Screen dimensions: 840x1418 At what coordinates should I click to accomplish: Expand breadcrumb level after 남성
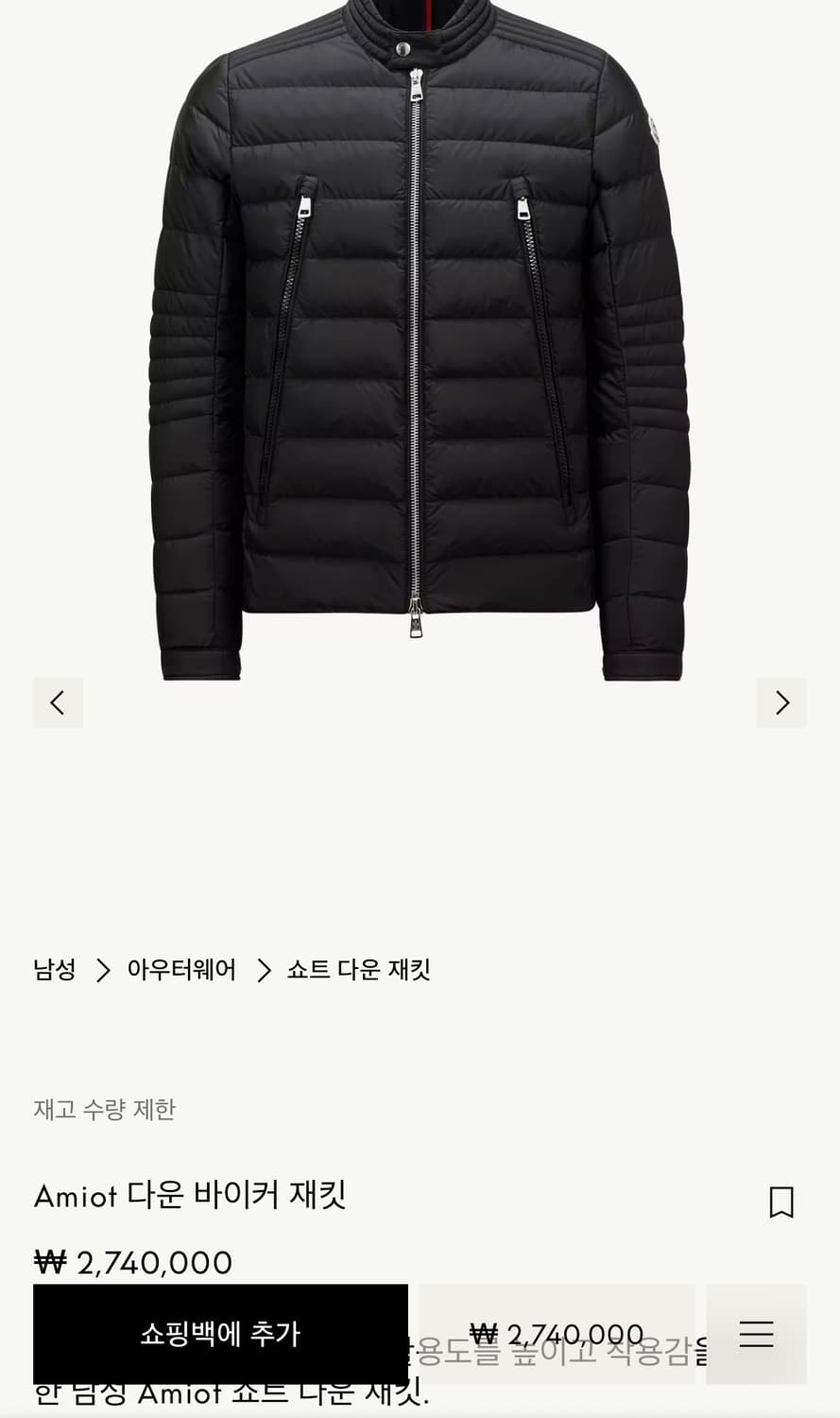[102, 969]
